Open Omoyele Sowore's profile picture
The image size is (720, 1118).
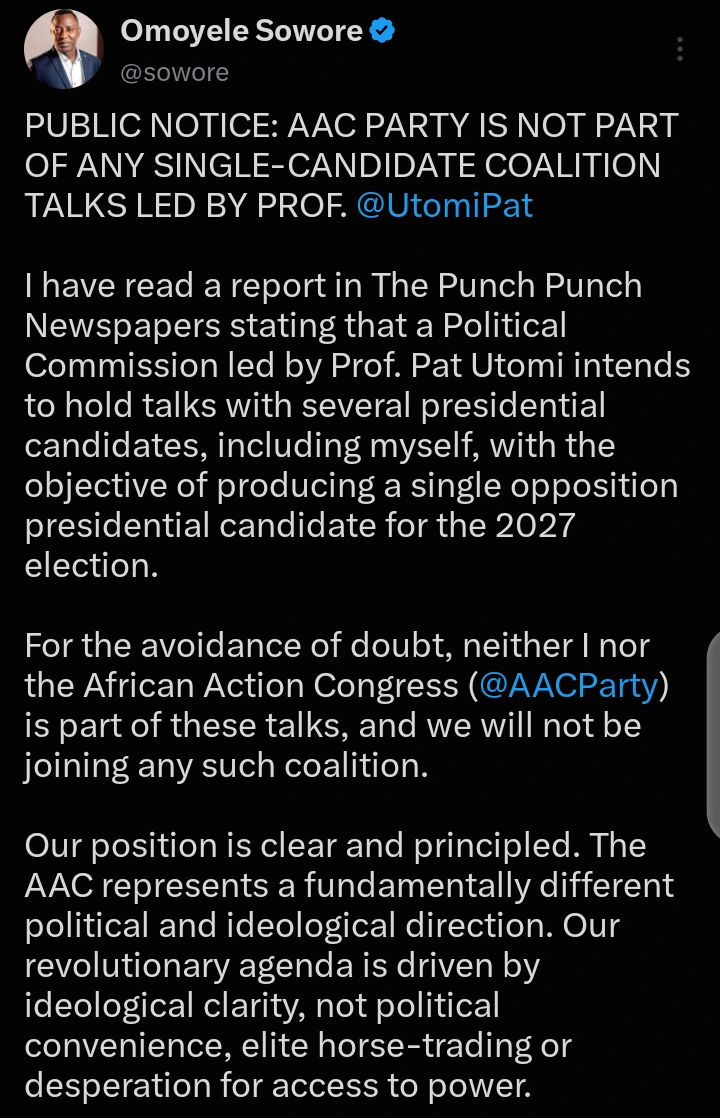pos(63,49)
